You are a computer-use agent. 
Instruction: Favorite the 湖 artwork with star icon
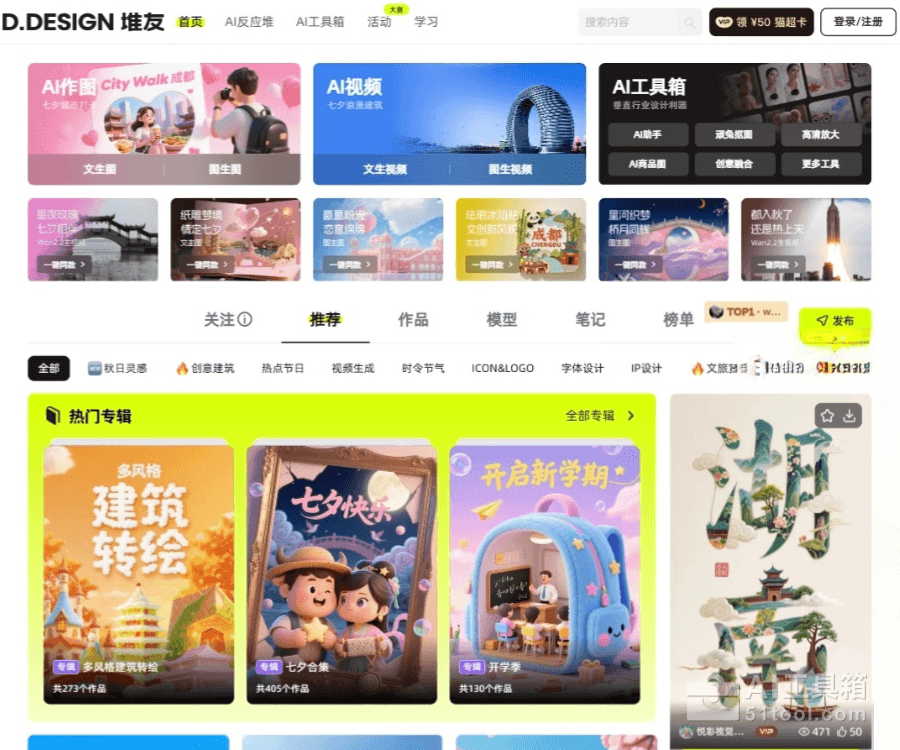click(x=827, y=415)
